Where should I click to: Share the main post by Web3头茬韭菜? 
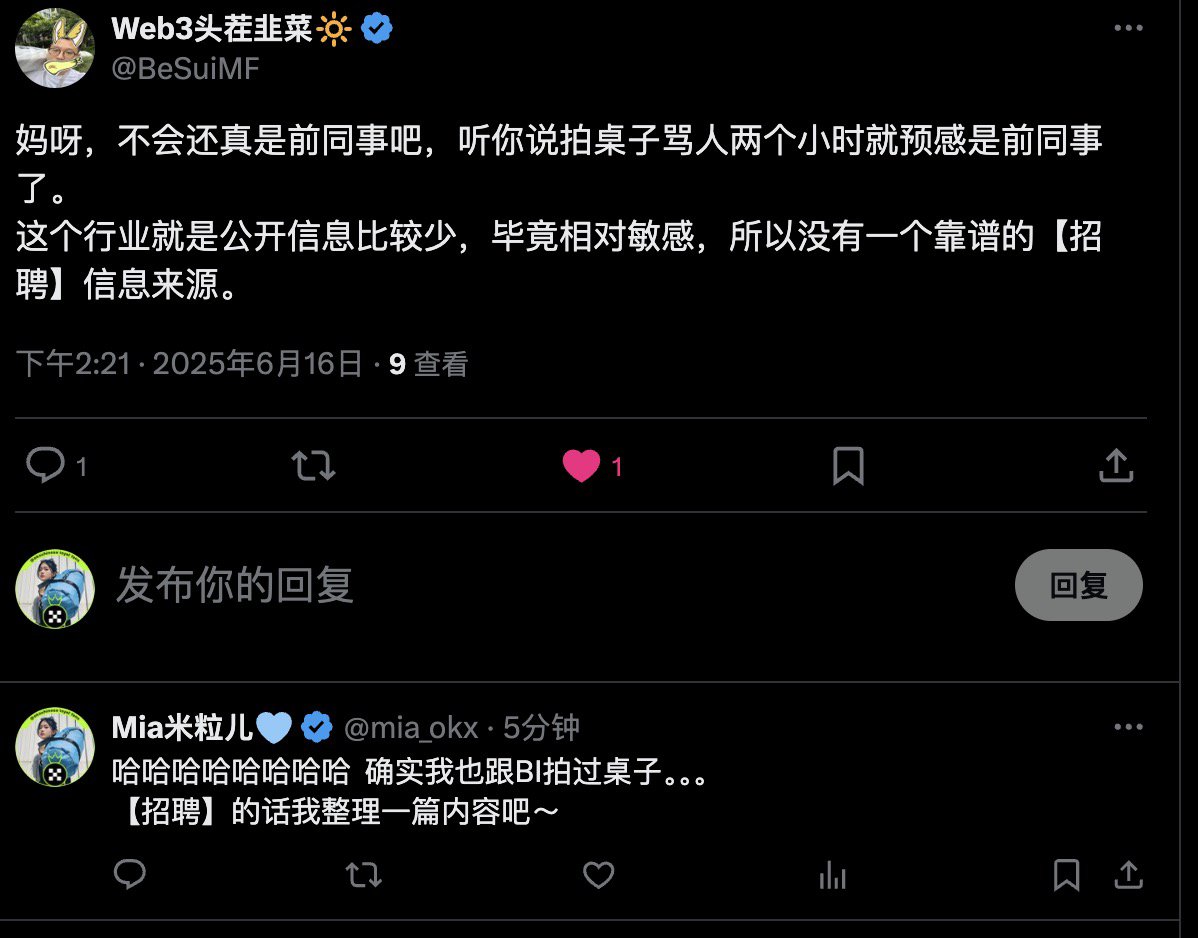pyautogui.click(x=1115, y=465)
